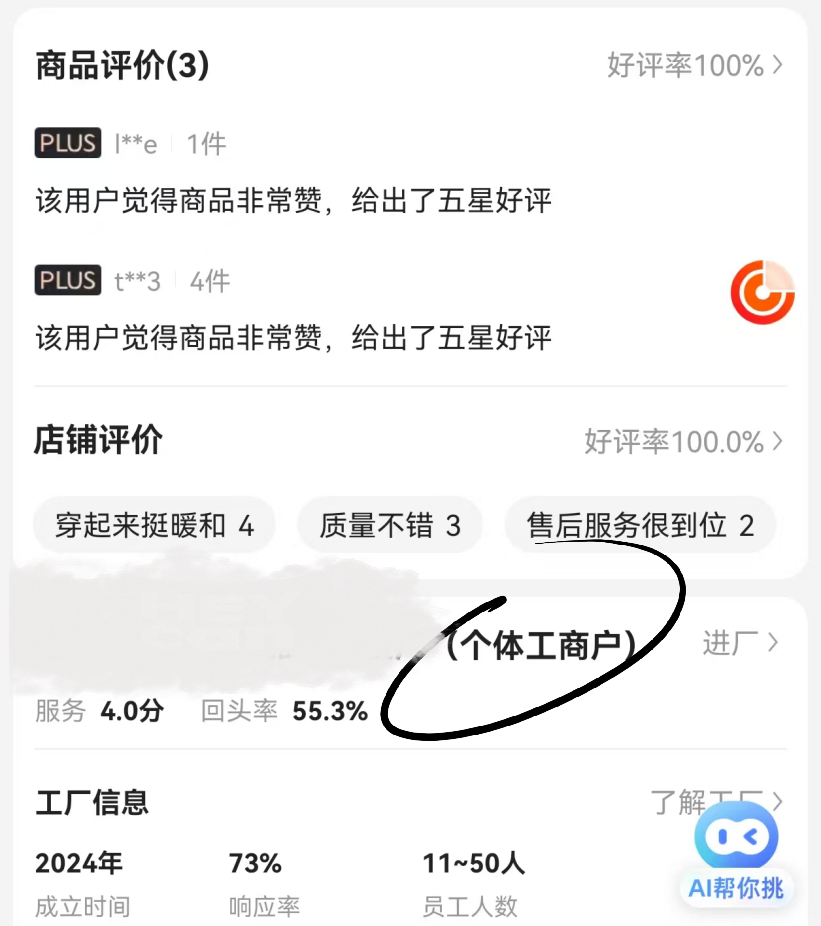
Task: Open review by user t**3
Action: click(x=292, y=337)
